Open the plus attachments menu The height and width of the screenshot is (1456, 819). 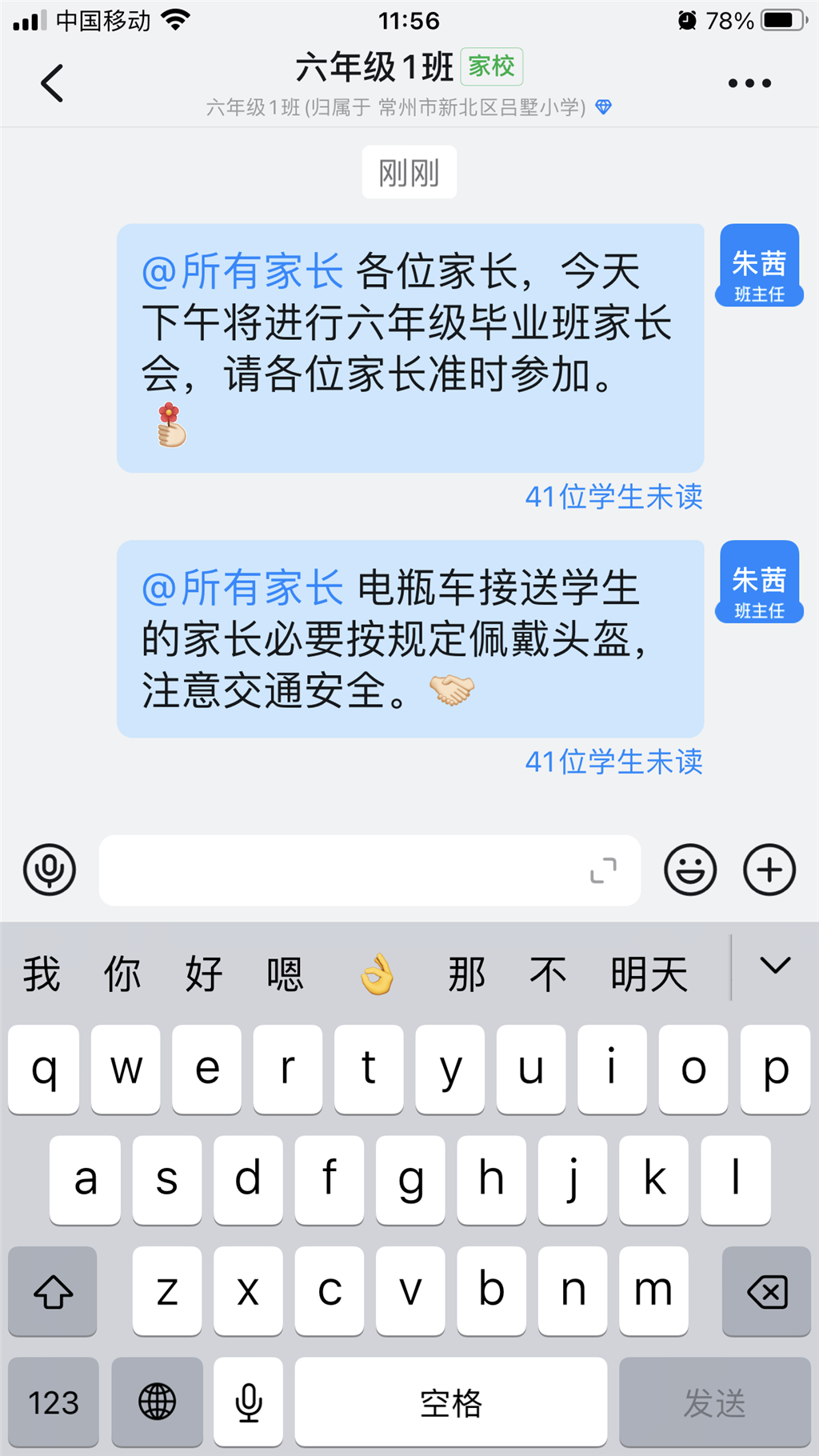pyautogui.click(x=769, y=870)
